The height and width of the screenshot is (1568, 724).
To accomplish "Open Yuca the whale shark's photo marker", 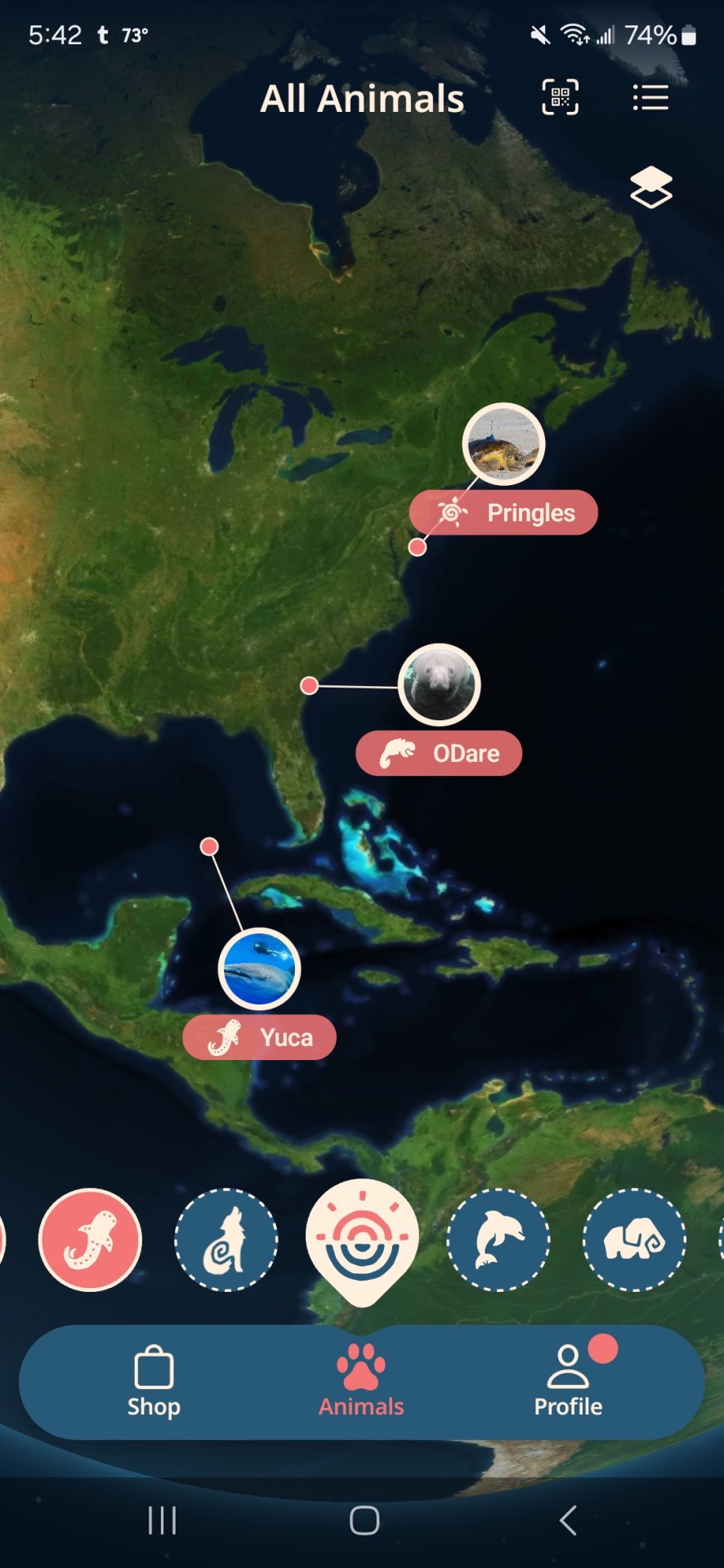I will coord(260,969).
